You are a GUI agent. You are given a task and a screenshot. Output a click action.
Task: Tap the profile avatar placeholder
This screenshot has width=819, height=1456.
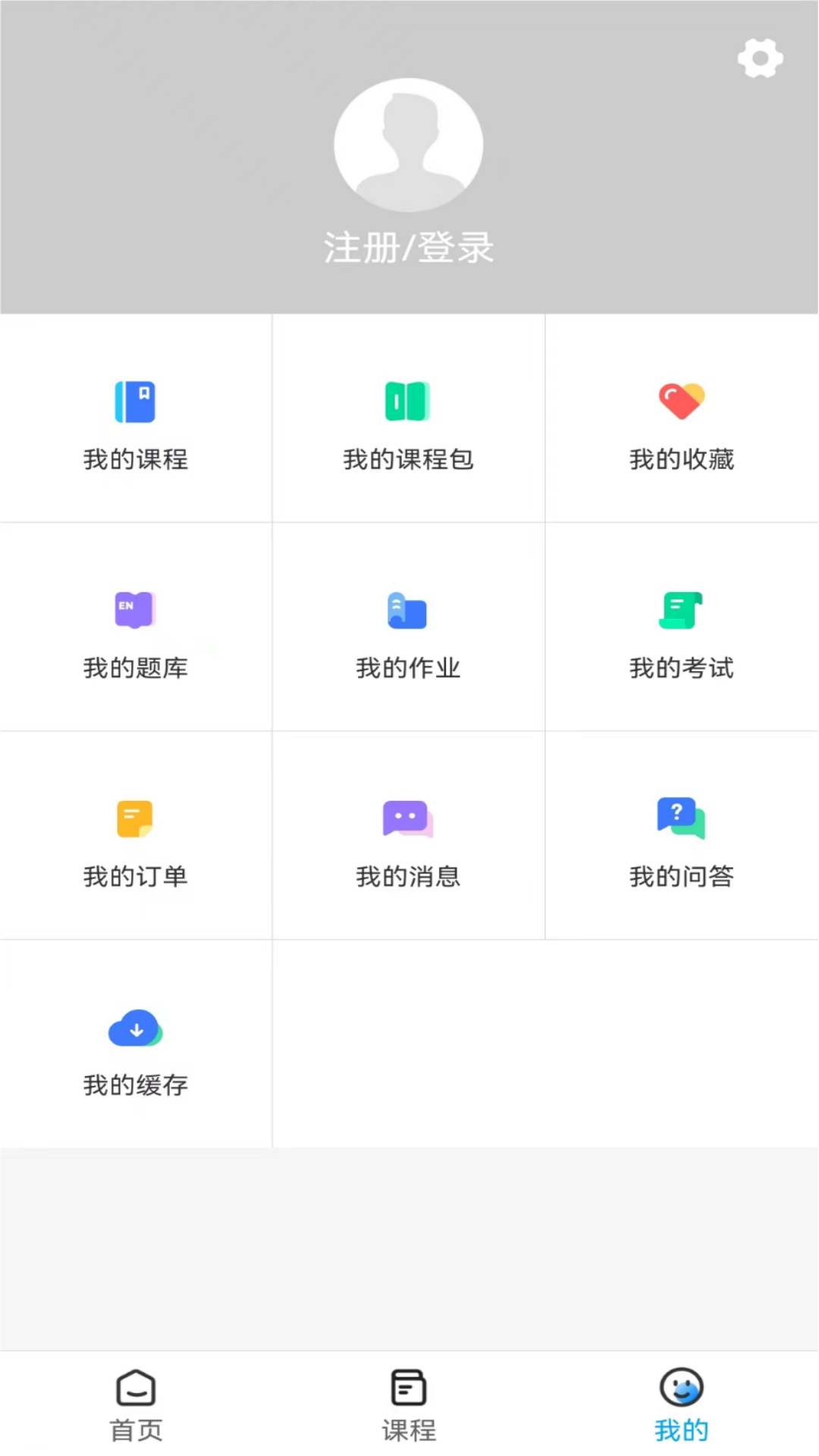coord(408,144)
